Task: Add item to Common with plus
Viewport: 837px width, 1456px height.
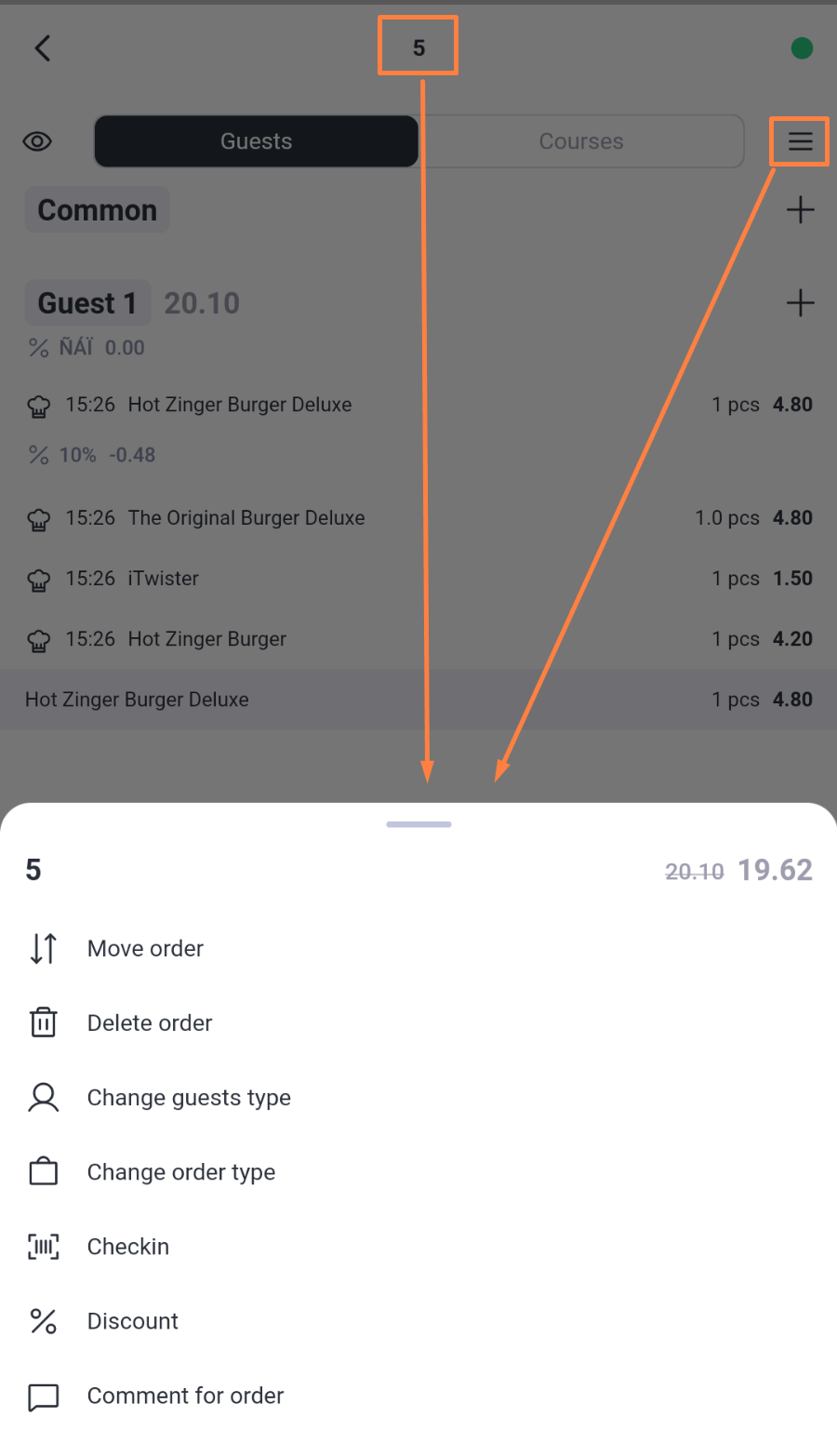Action: tap(800, 210)
